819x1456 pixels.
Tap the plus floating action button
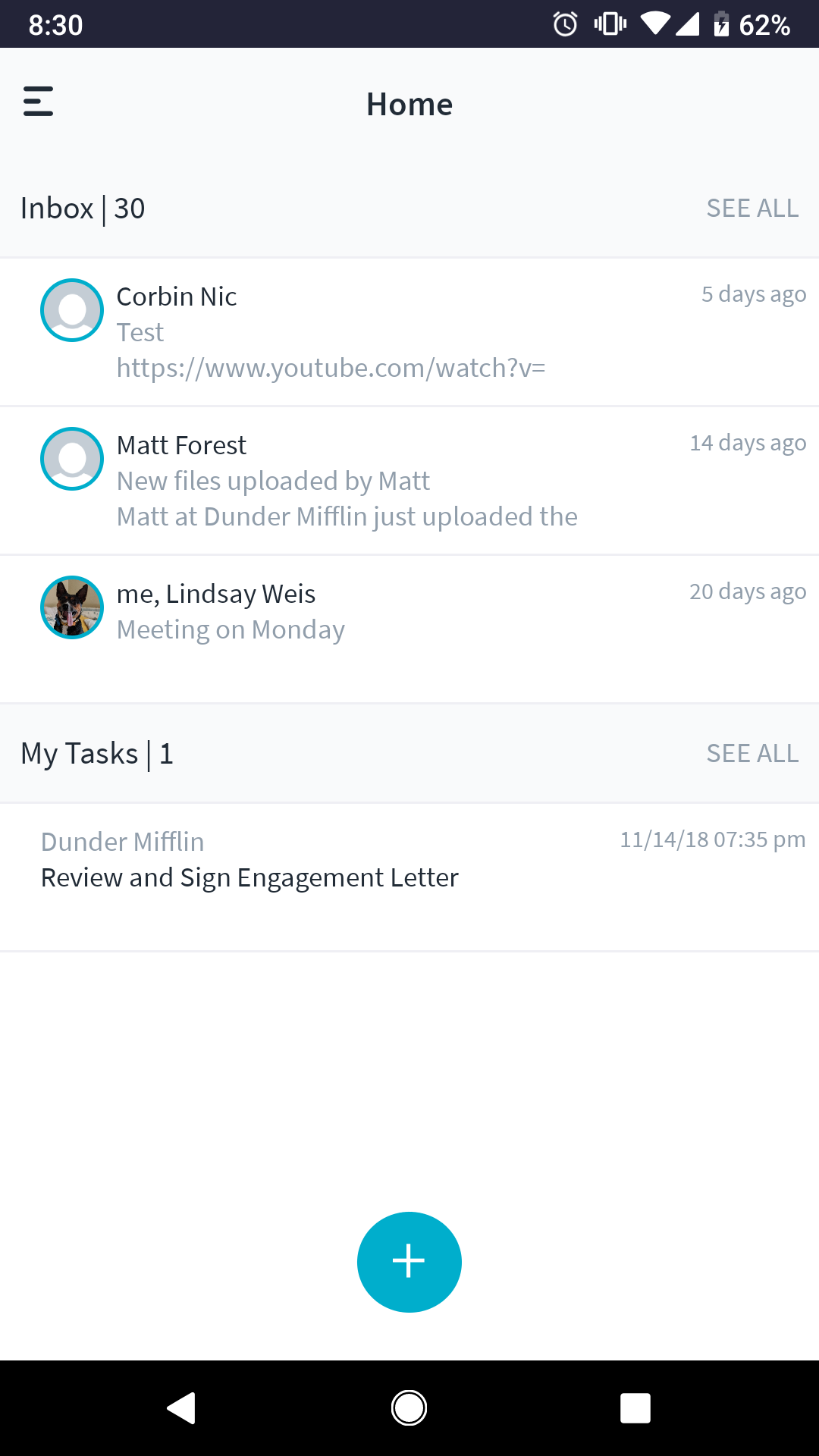click(409, 1262)
